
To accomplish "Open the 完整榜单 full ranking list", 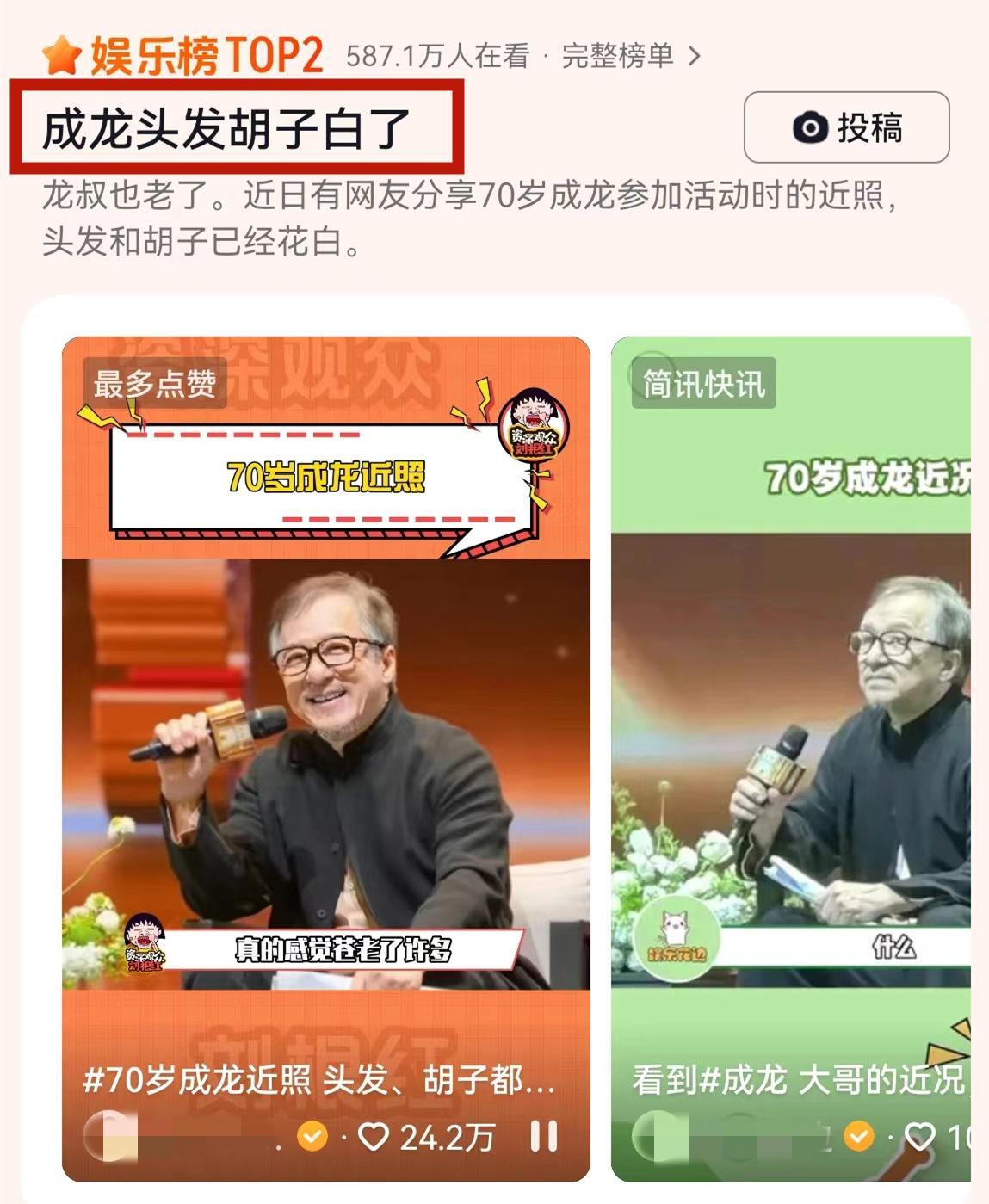I will point(630,57).
